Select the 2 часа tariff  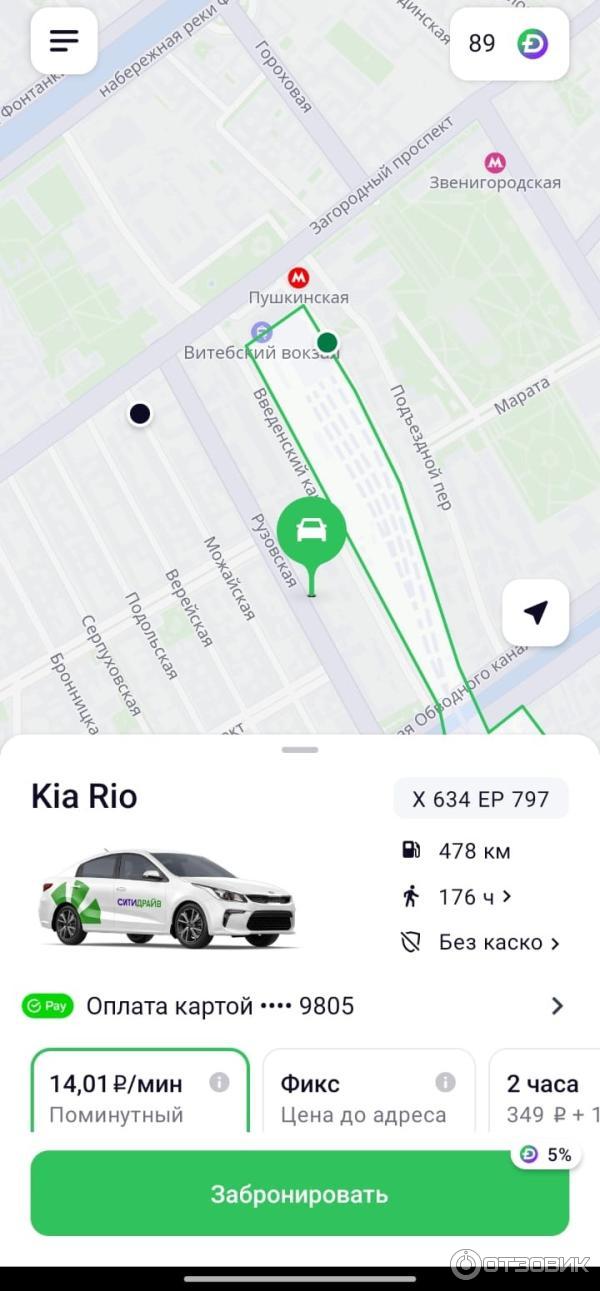pyautogui.click(x=545, y=1098)
